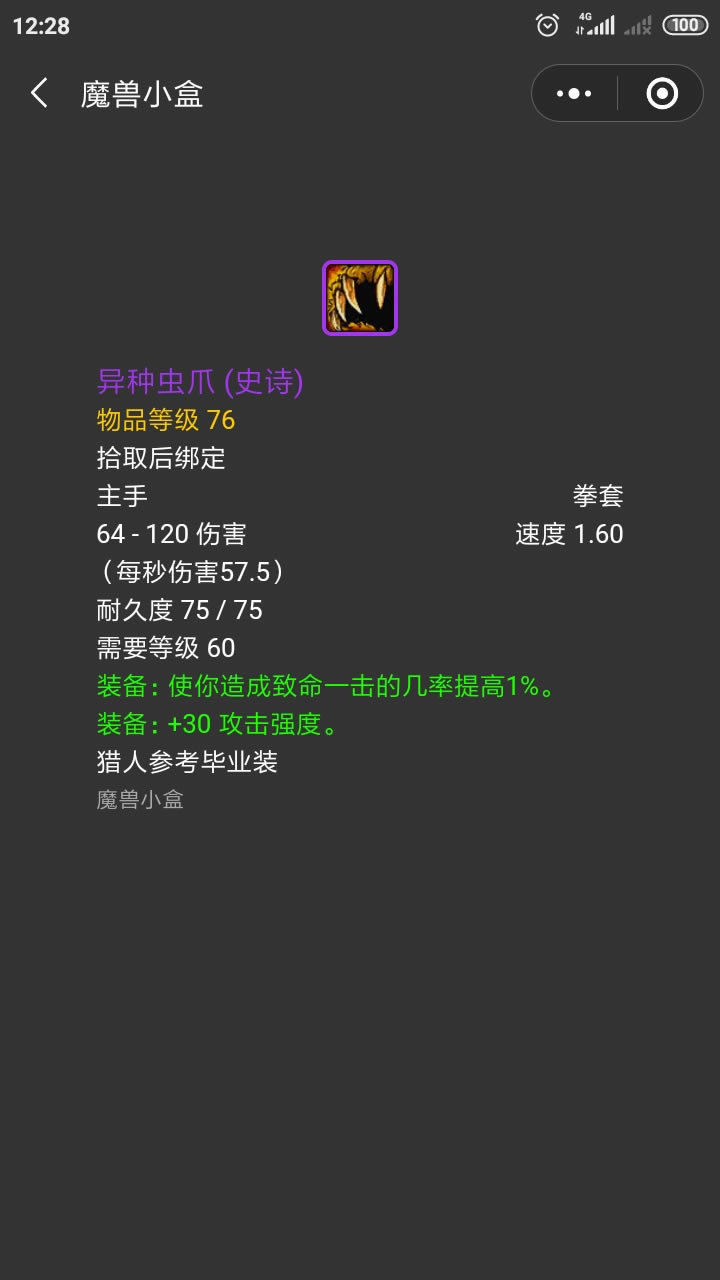Close the mini program via the circle button
Image resolution: width=720 pixels, height=1280 pixels.
click(662, 94)
